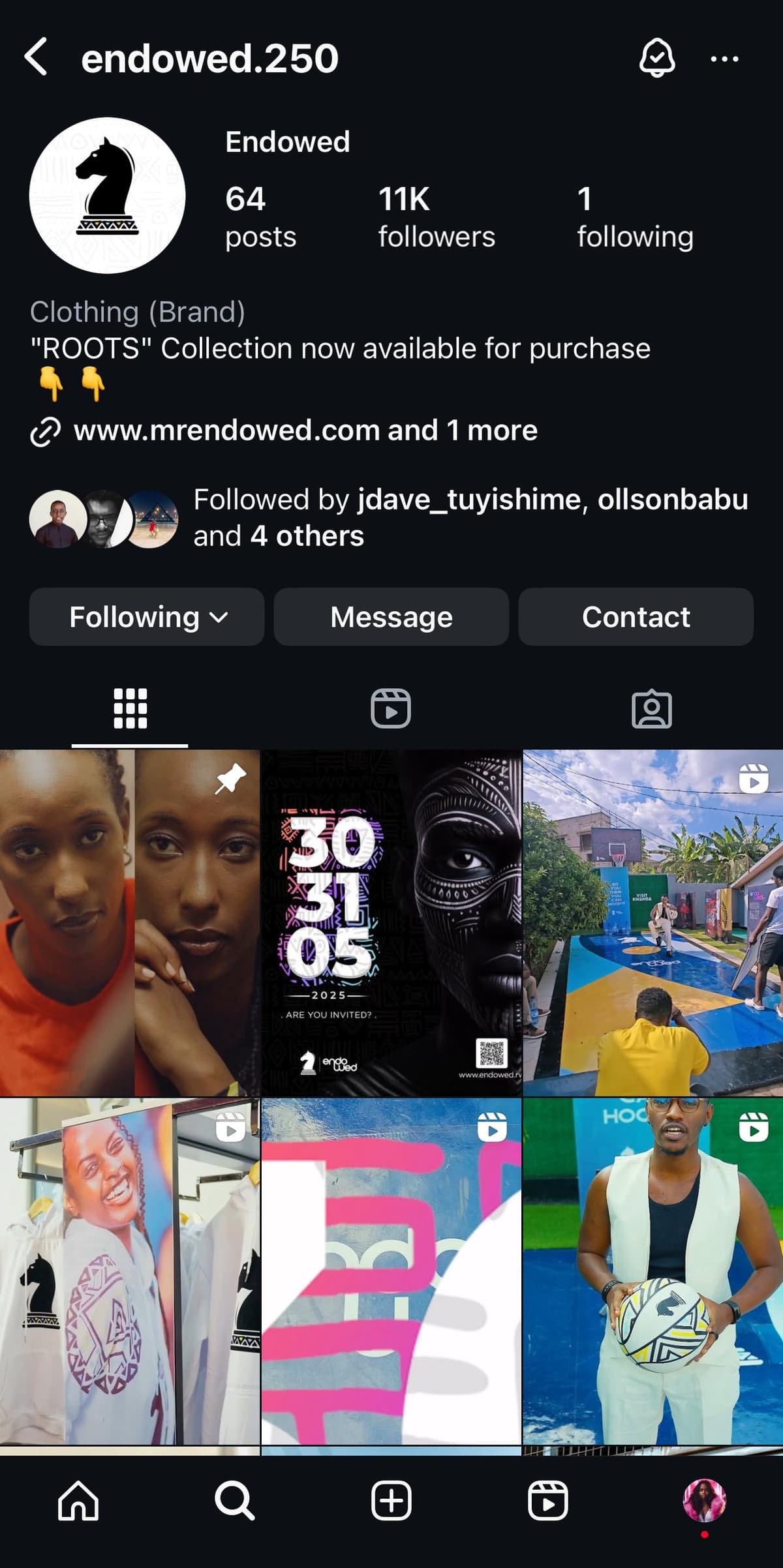Open the 30 31 05 2025 invitation post

coord(391,922)
